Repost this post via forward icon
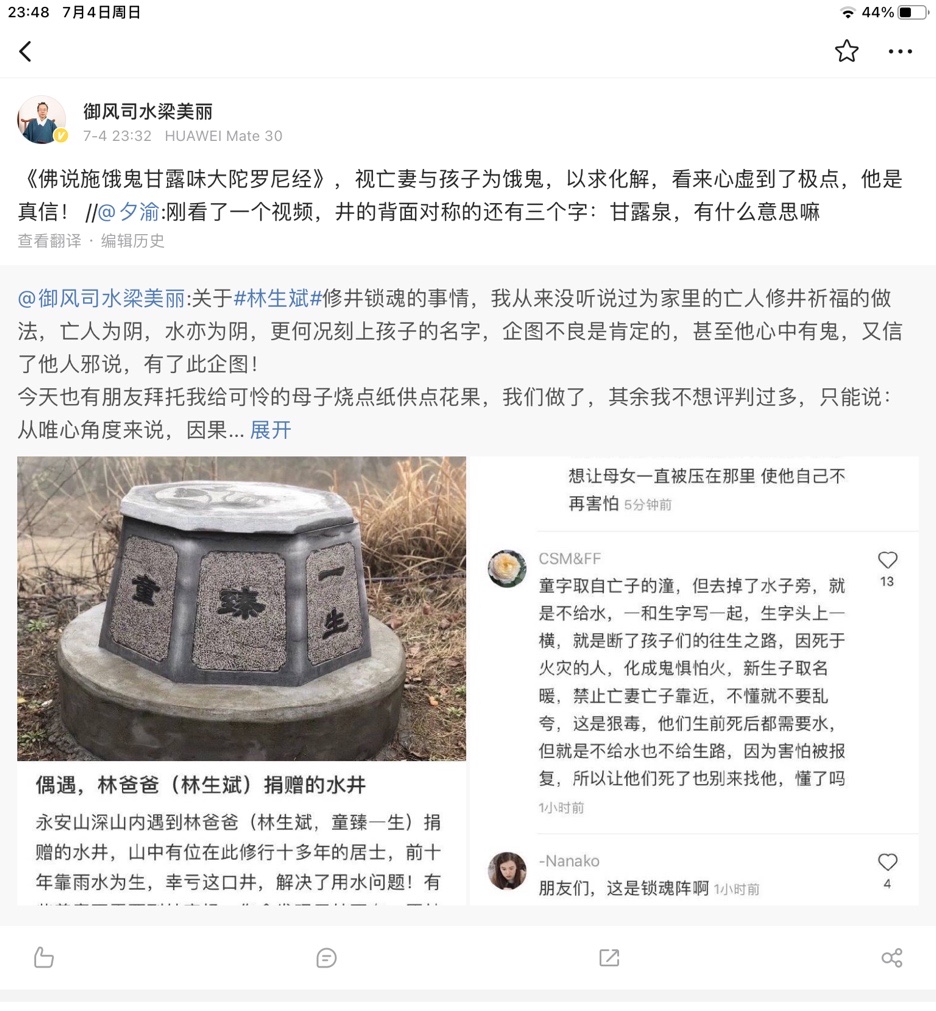The image size is (936, 1011). (x=609, y=958)
